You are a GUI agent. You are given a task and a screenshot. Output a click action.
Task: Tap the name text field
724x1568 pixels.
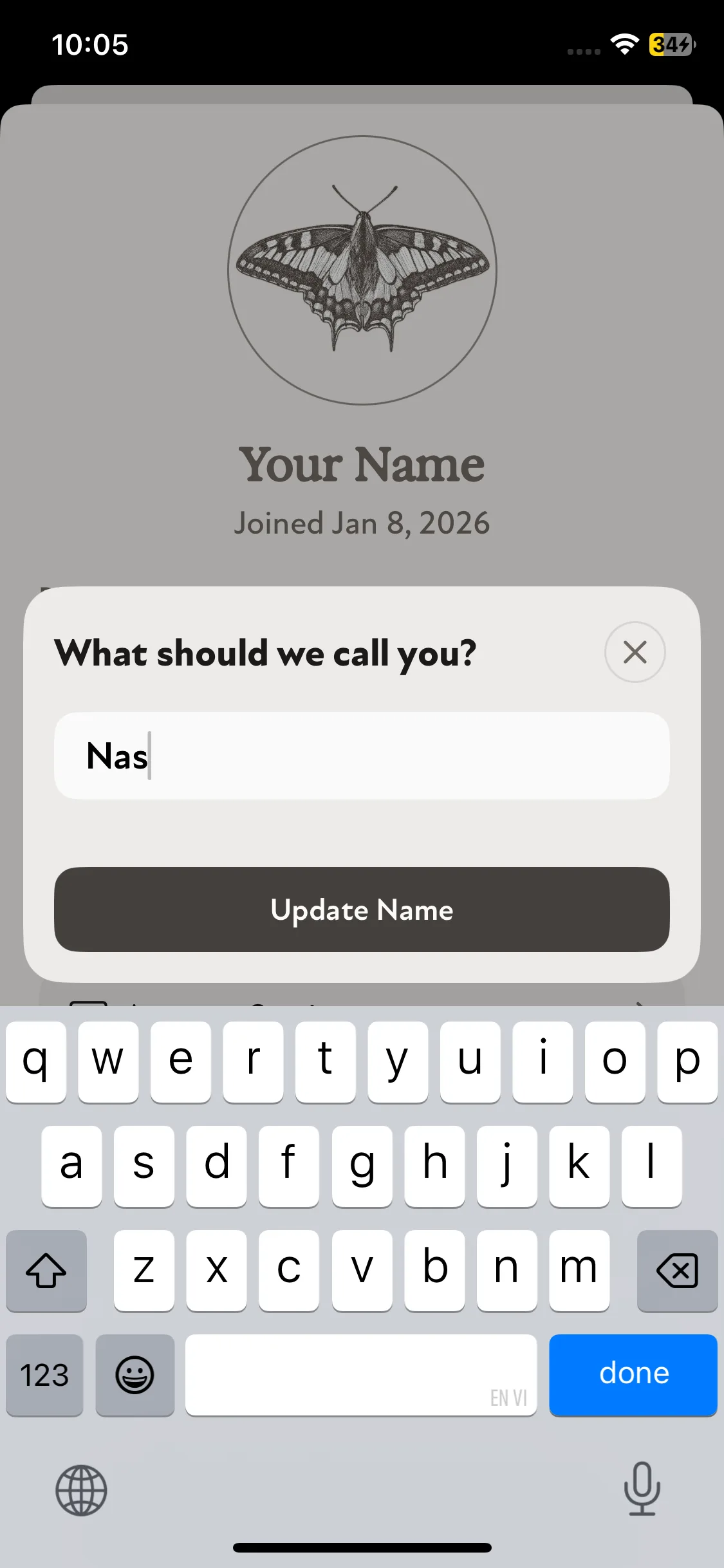[362, 756]
